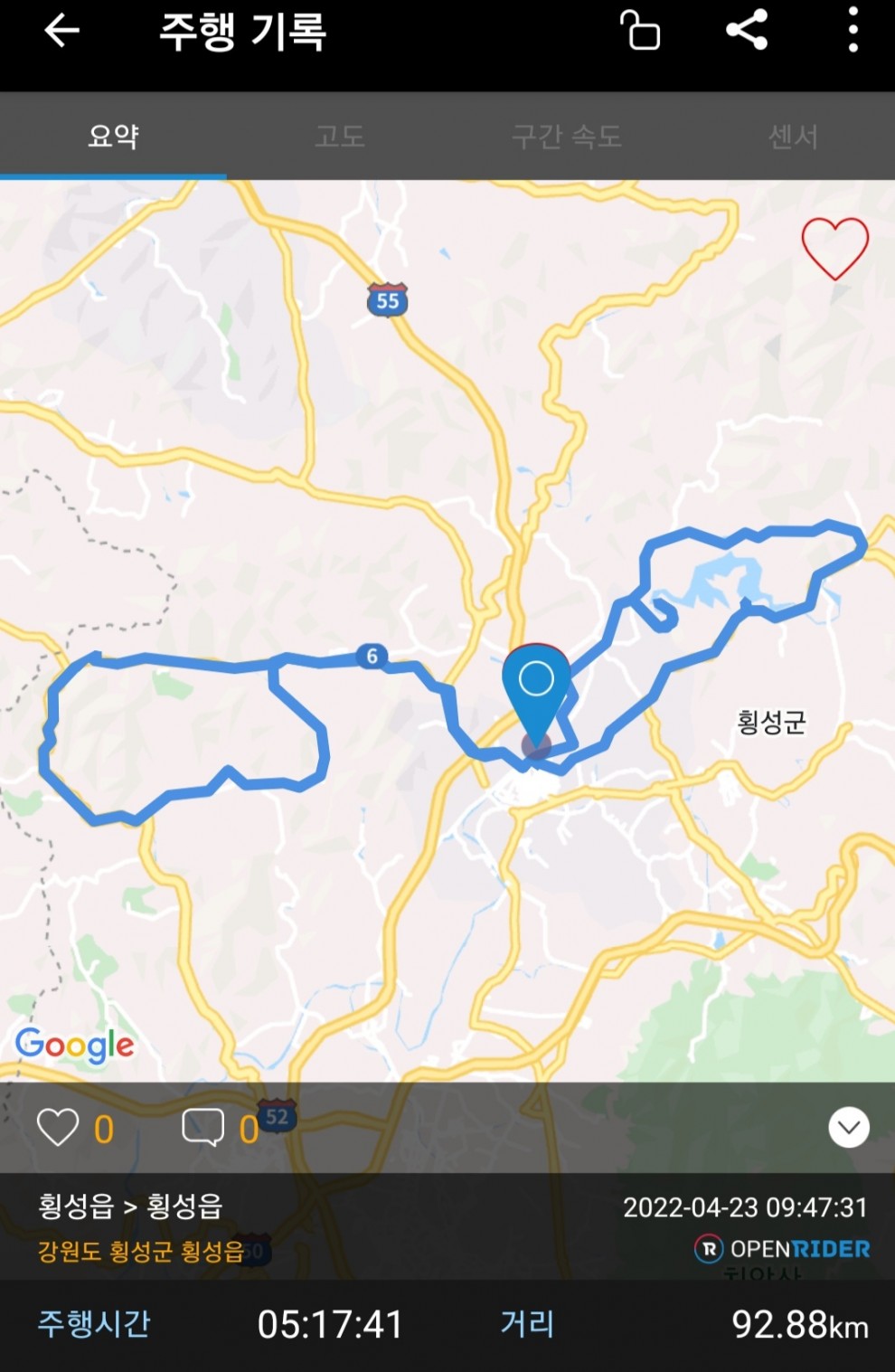Go back from the ride record
This screenshot has width=895, height=1372.
(61, 32)
